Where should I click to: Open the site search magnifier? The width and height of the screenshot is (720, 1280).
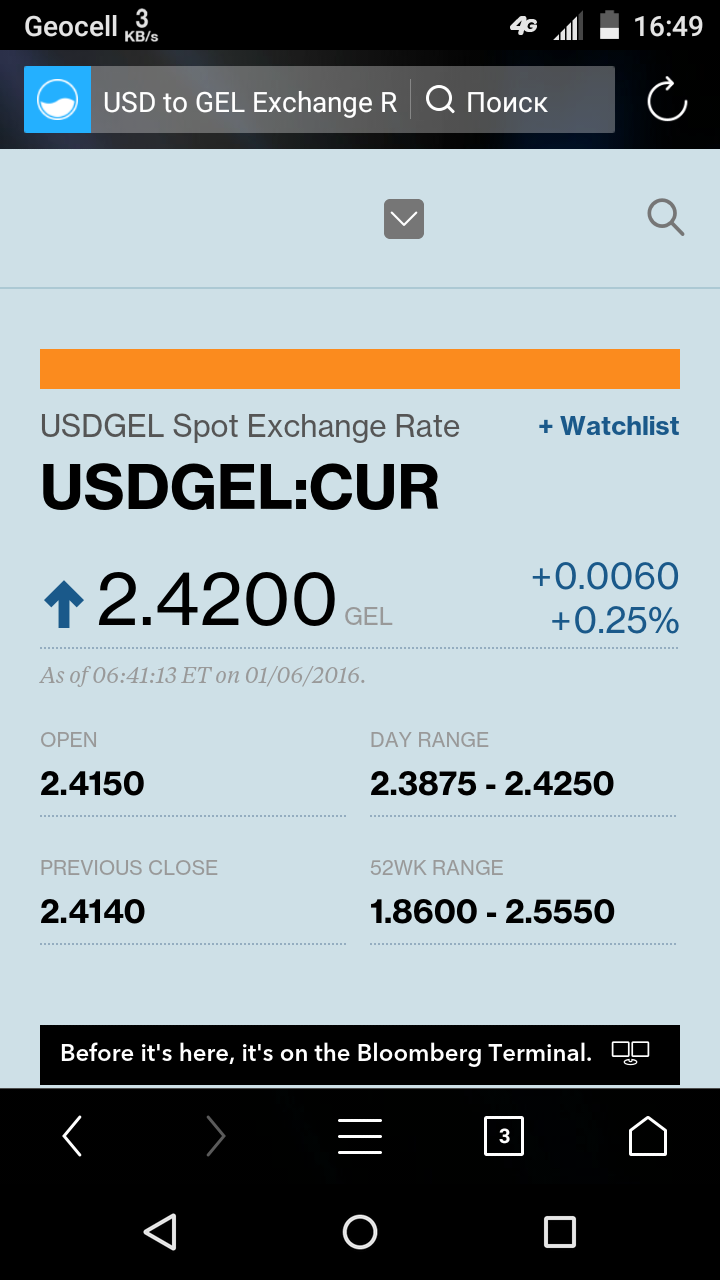(x=665, y=217)
